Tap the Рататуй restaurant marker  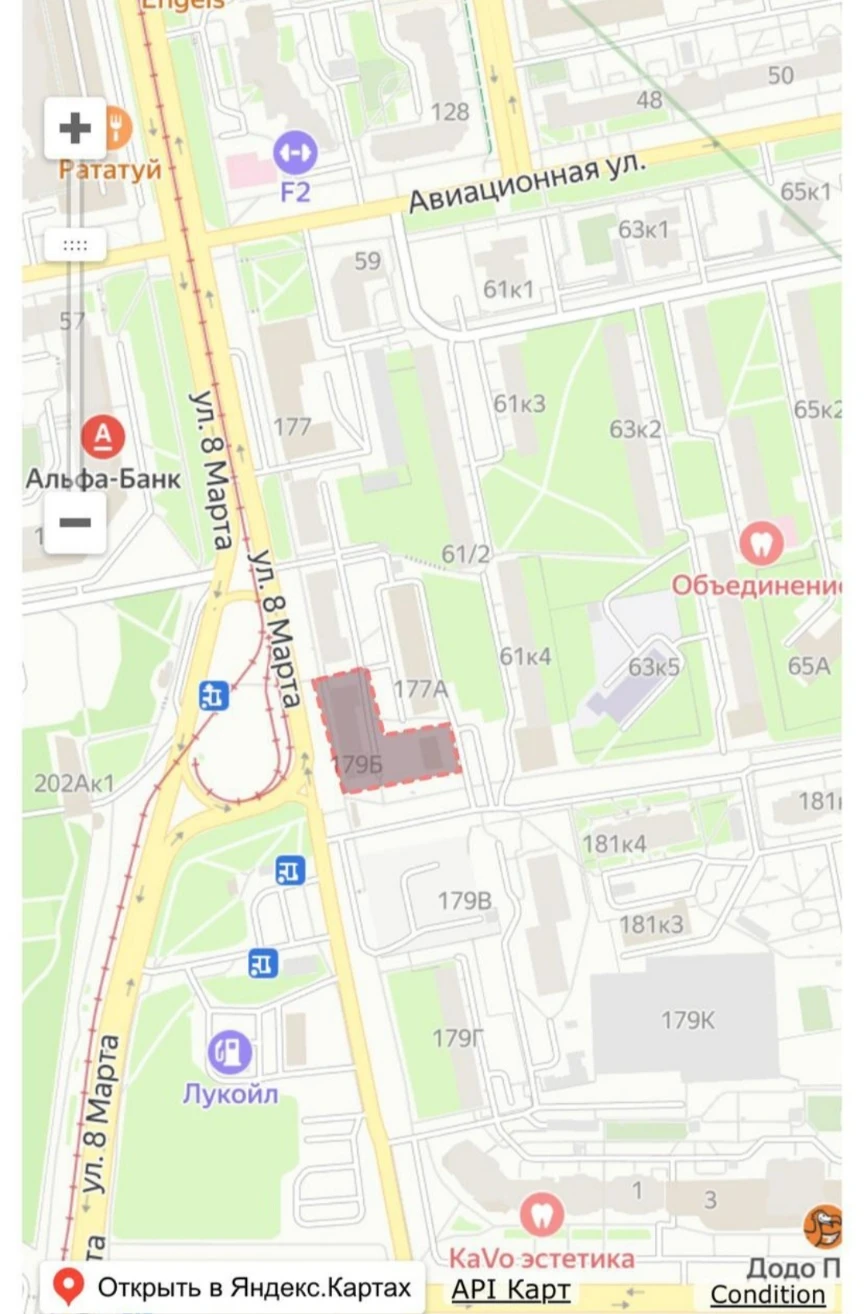(117, 130)
